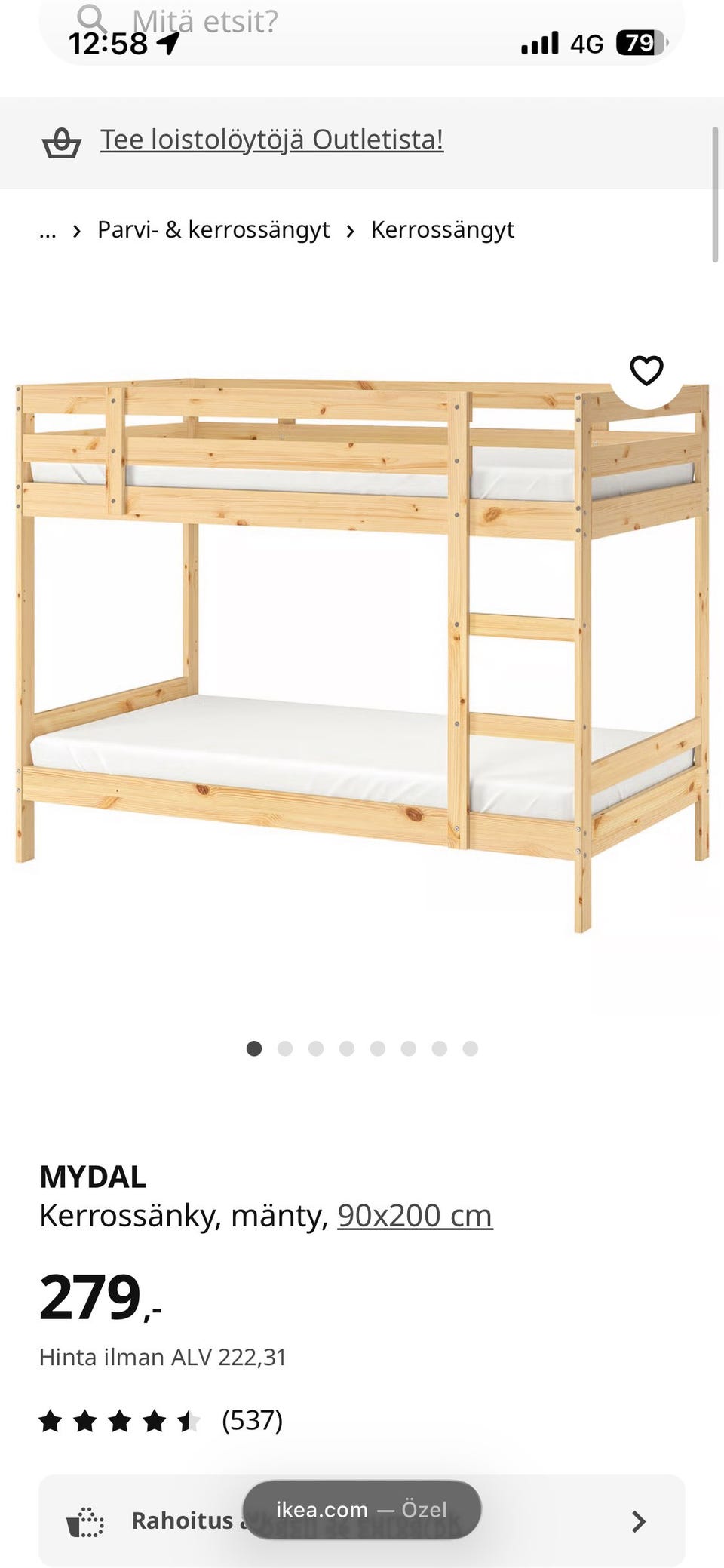Open the Outlet deals banner link
Screen dimensions: 724x1568
[271, 140]
